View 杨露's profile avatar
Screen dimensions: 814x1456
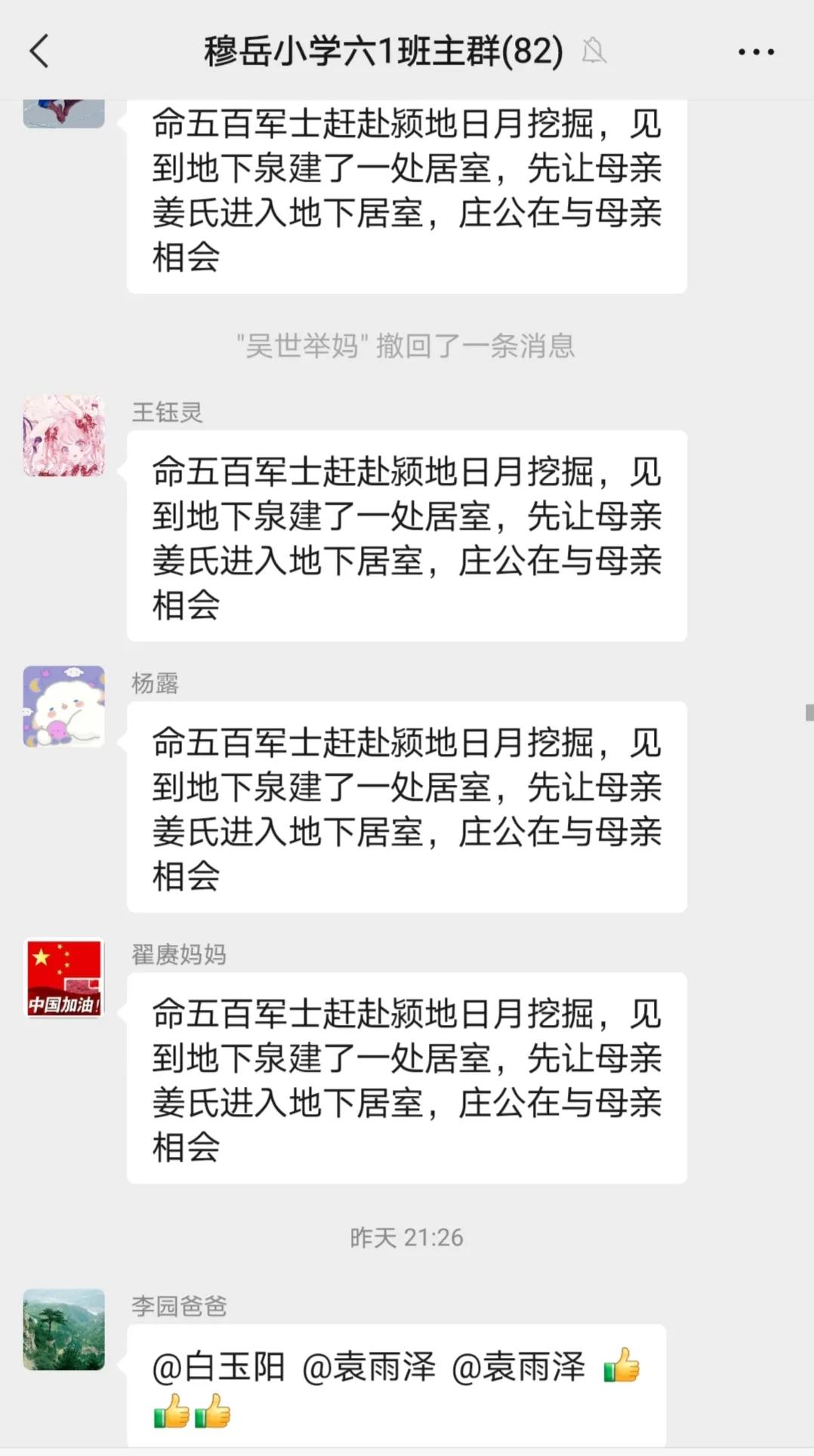click(x=64, y=706)
